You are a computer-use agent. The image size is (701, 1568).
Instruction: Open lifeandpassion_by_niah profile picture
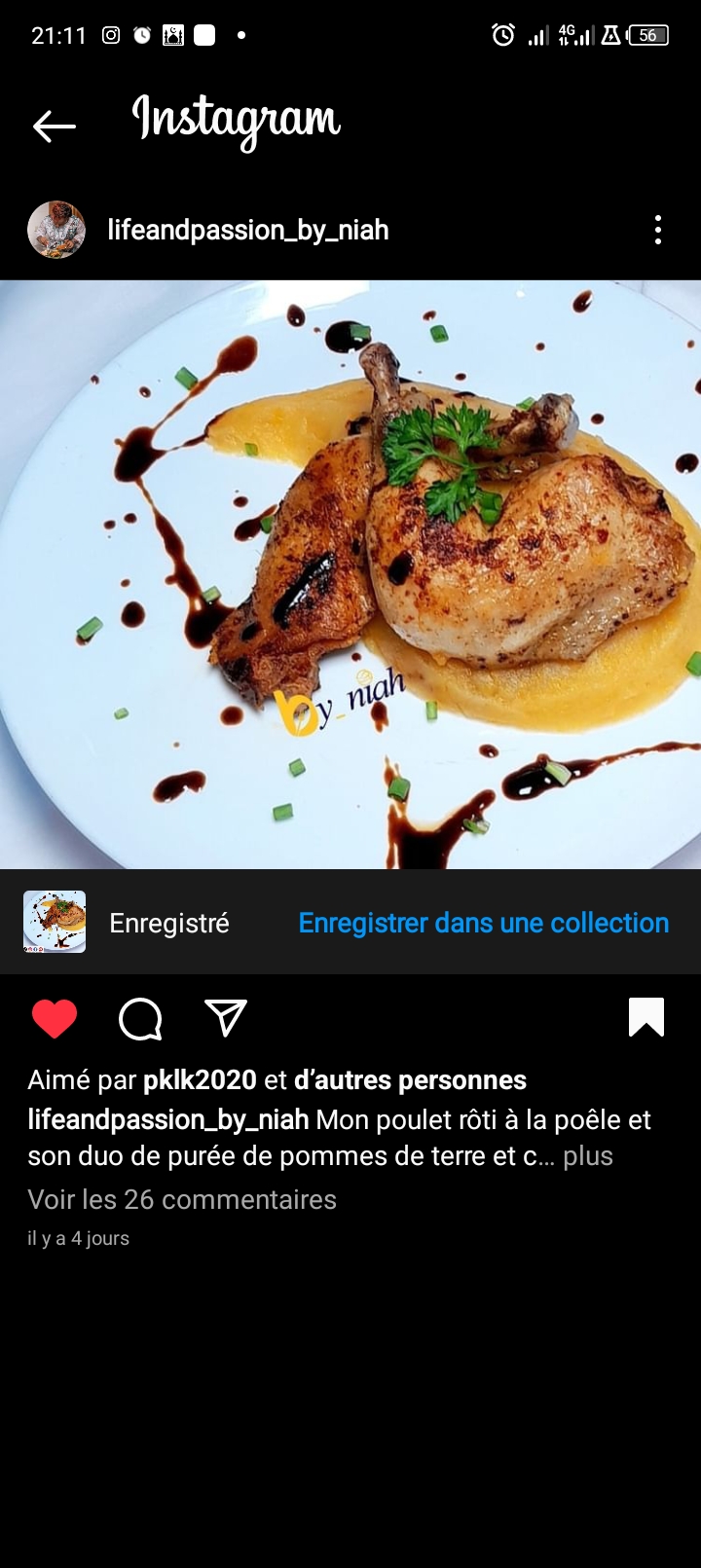56,230
